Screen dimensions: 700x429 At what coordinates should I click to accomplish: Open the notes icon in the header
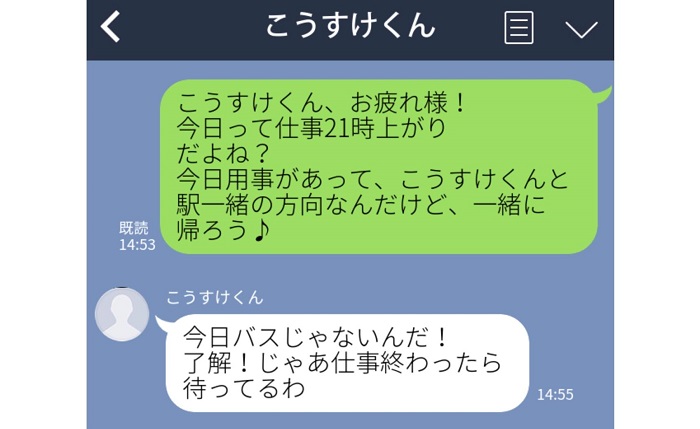click(x=519, y=27)
